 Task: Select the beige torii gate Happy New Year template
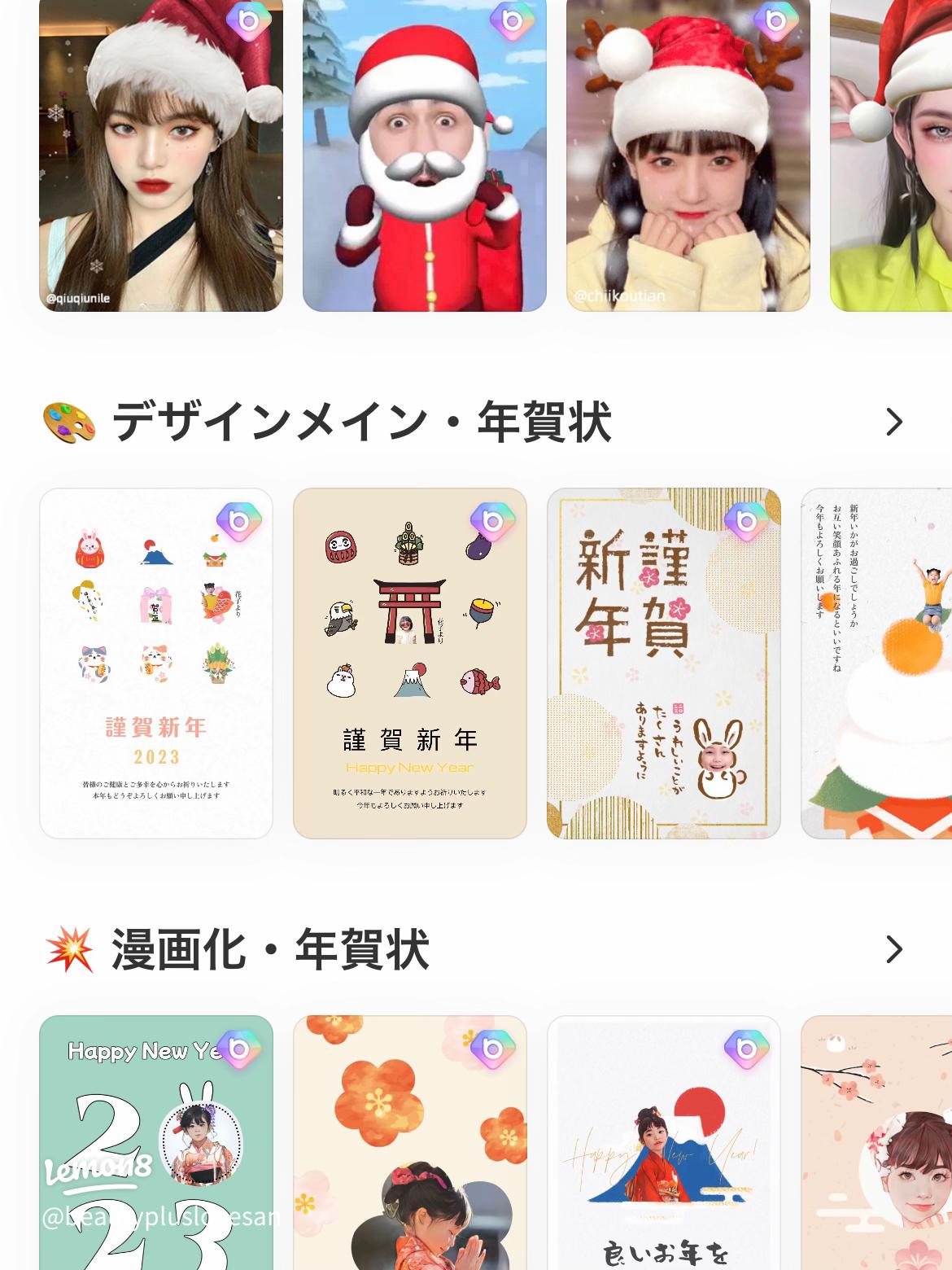tap(409, 663)
